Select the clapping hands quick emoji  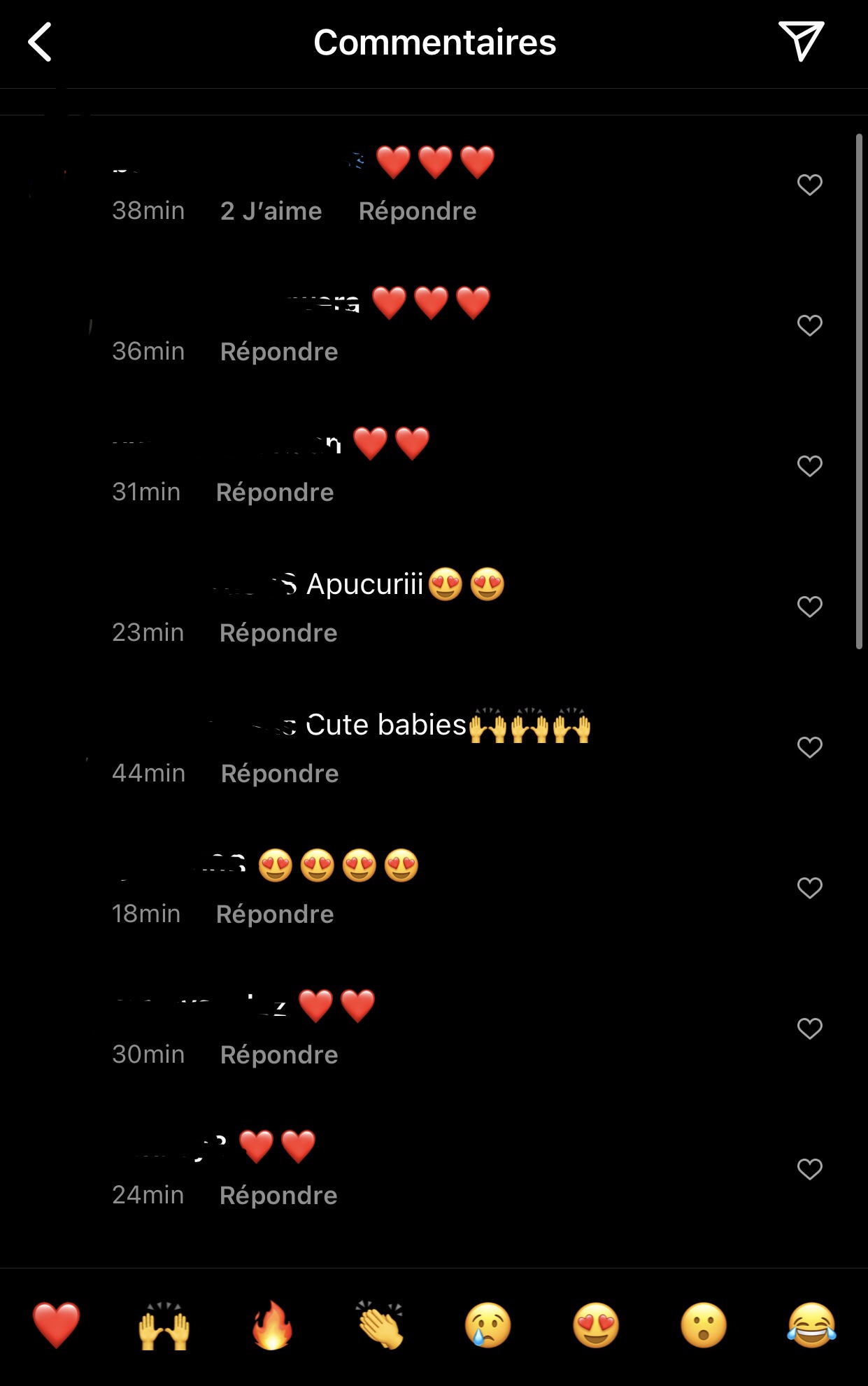click(x=380, y=1325)
